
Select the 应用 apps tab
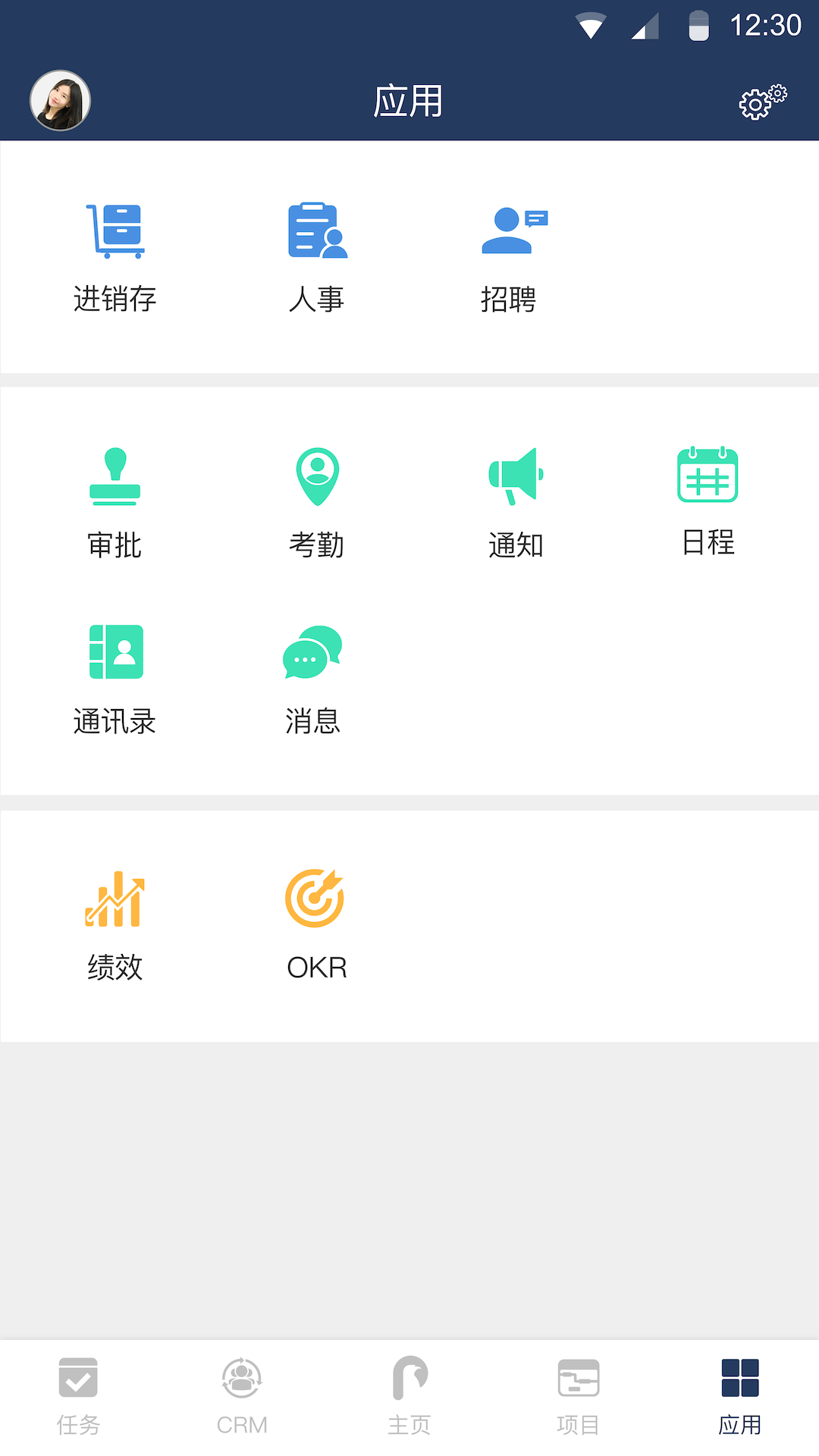click(740, 1397)
